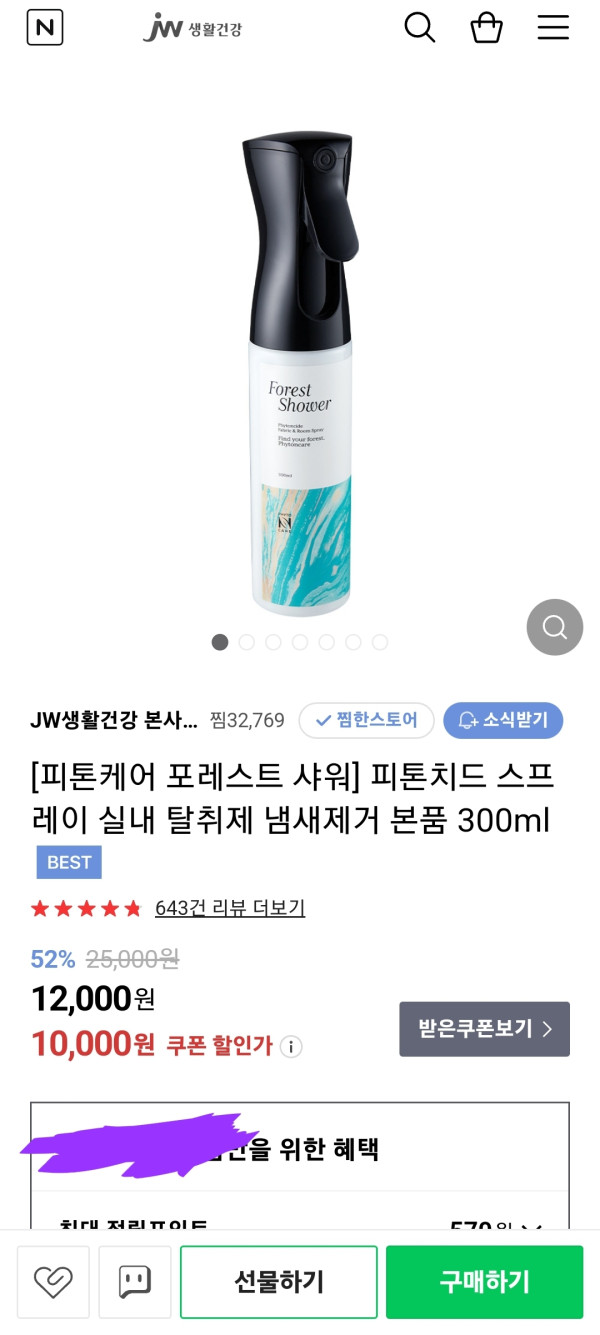Open the shopping basket
This screenshot has width=600, height=1335.
click(486, 27)
